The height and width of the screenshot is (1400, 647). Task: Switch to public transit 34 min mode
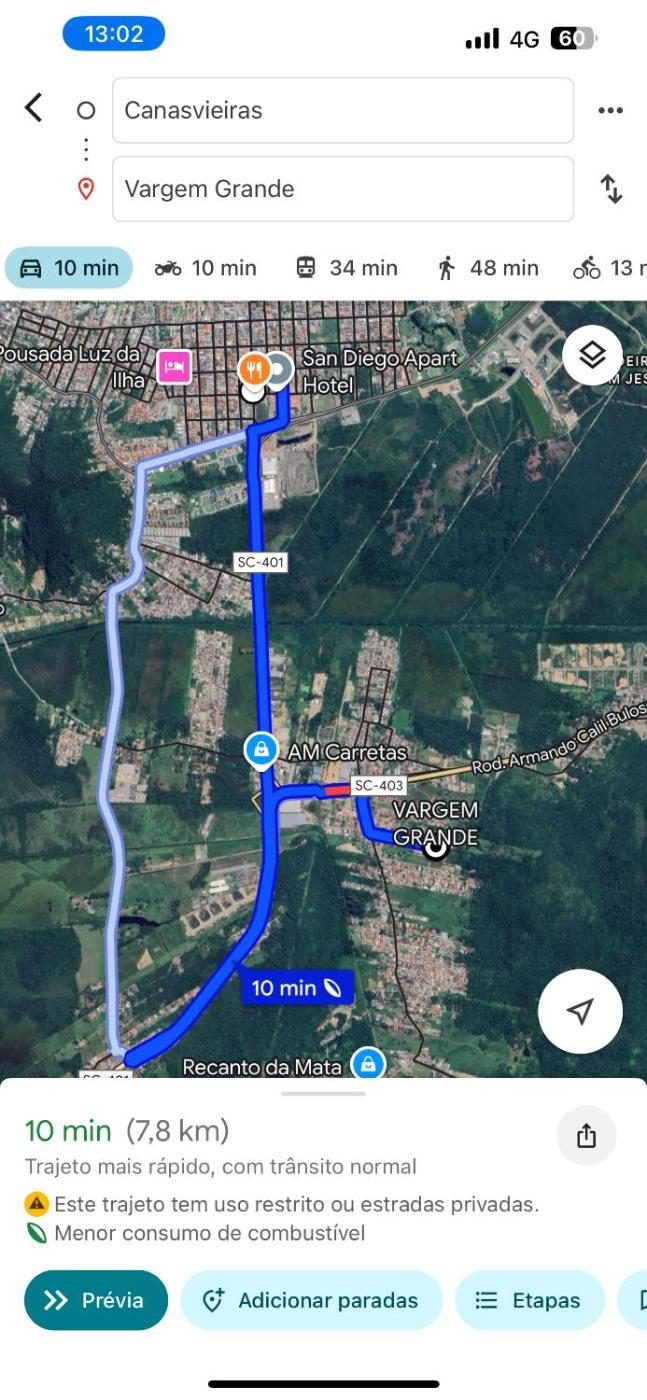[346, 268]
